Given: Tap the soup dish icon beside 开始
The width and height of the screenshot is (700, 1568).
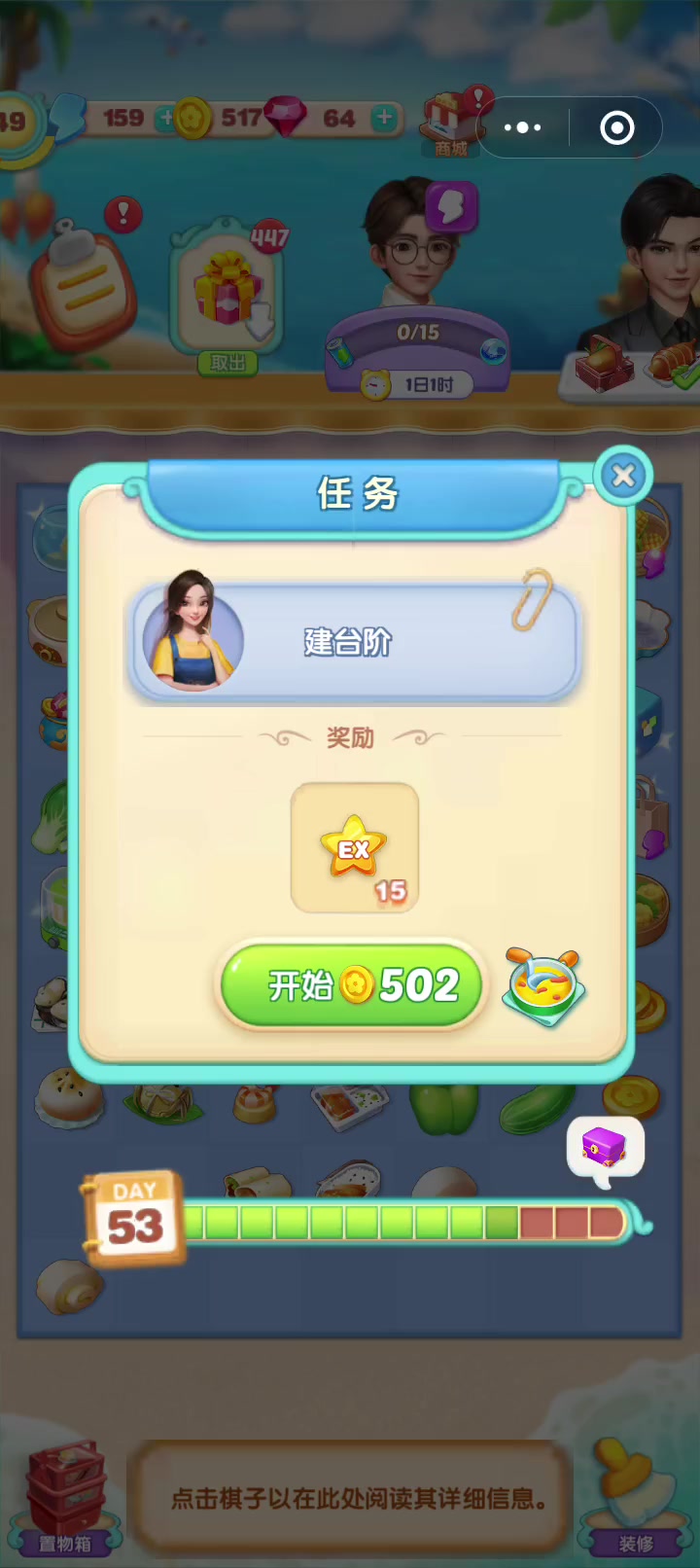Looking at the screenshot, I should point(544,985).
